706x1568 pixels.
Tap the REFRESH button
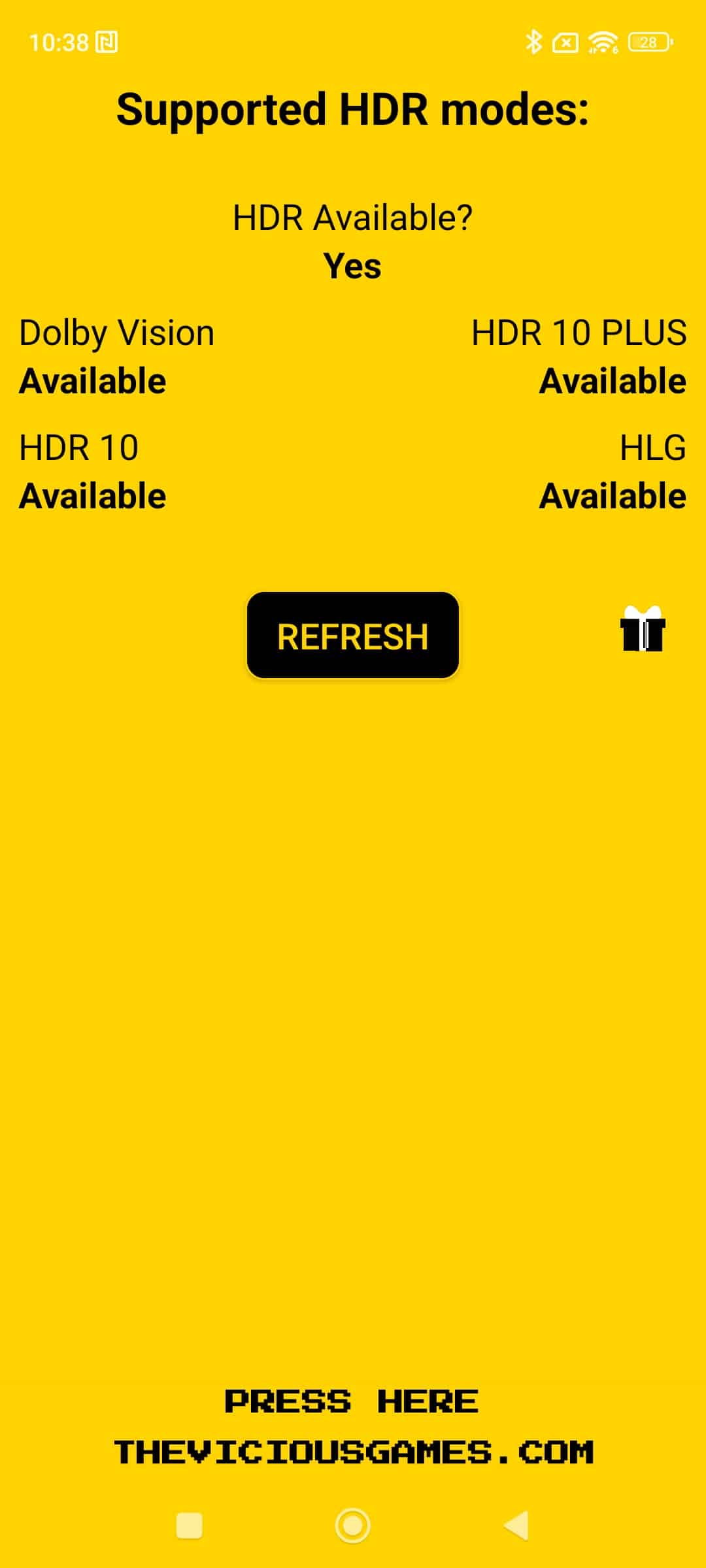coord(352,635)
